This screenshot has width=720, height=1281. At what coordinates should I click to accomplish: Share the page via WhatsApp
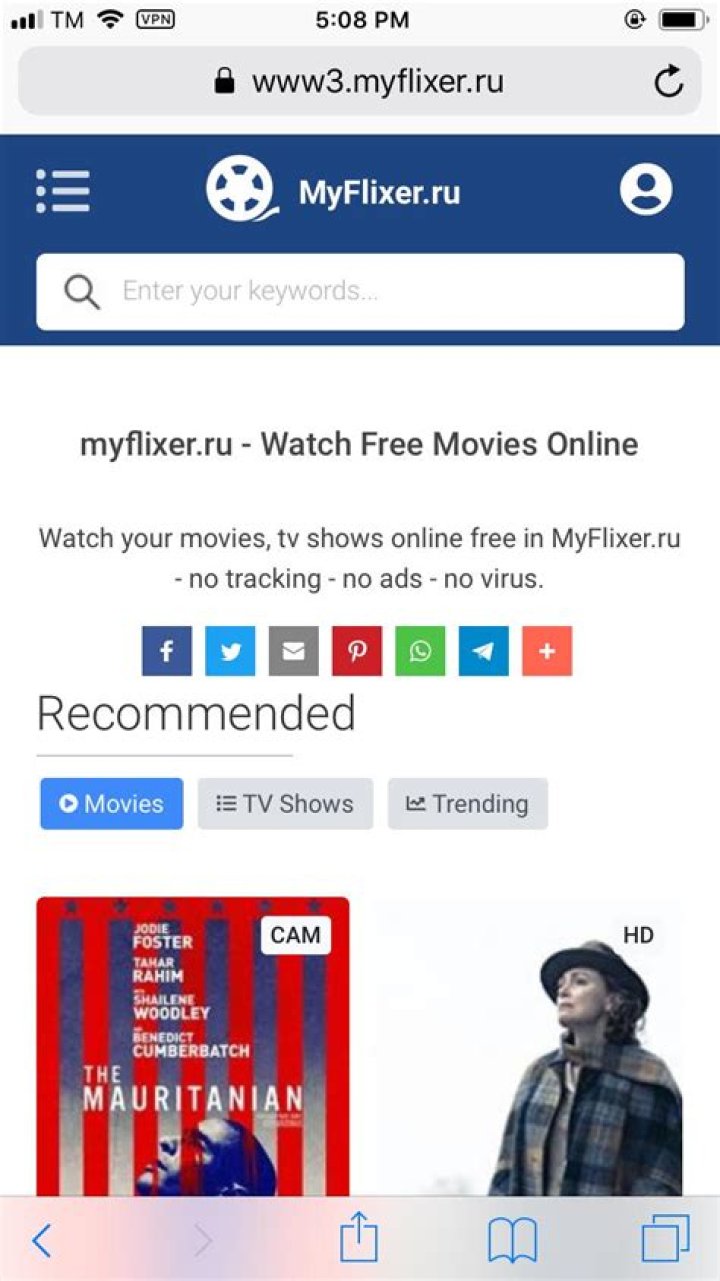click(420, 652)
